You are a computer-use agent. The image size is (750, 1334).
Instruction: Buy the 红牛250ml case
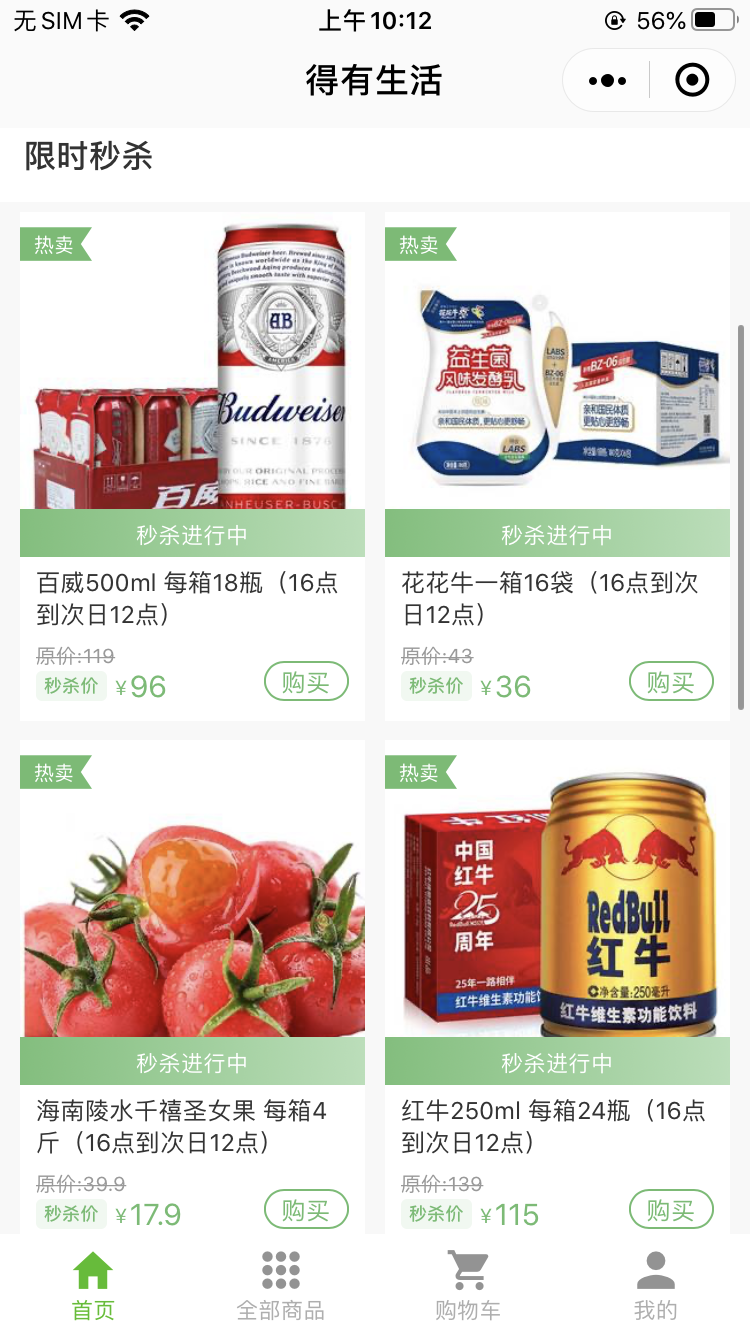click(x=670, y=1210)
